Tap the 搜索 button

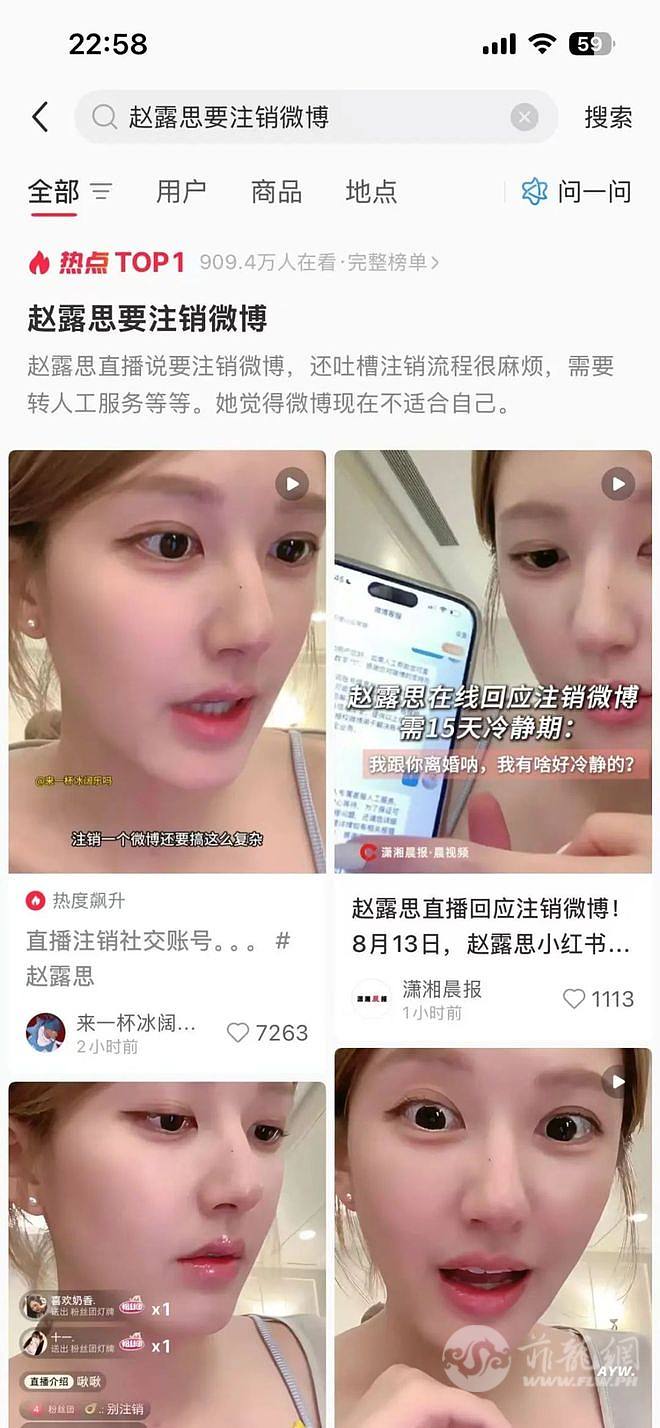click(x=608, y=117)
